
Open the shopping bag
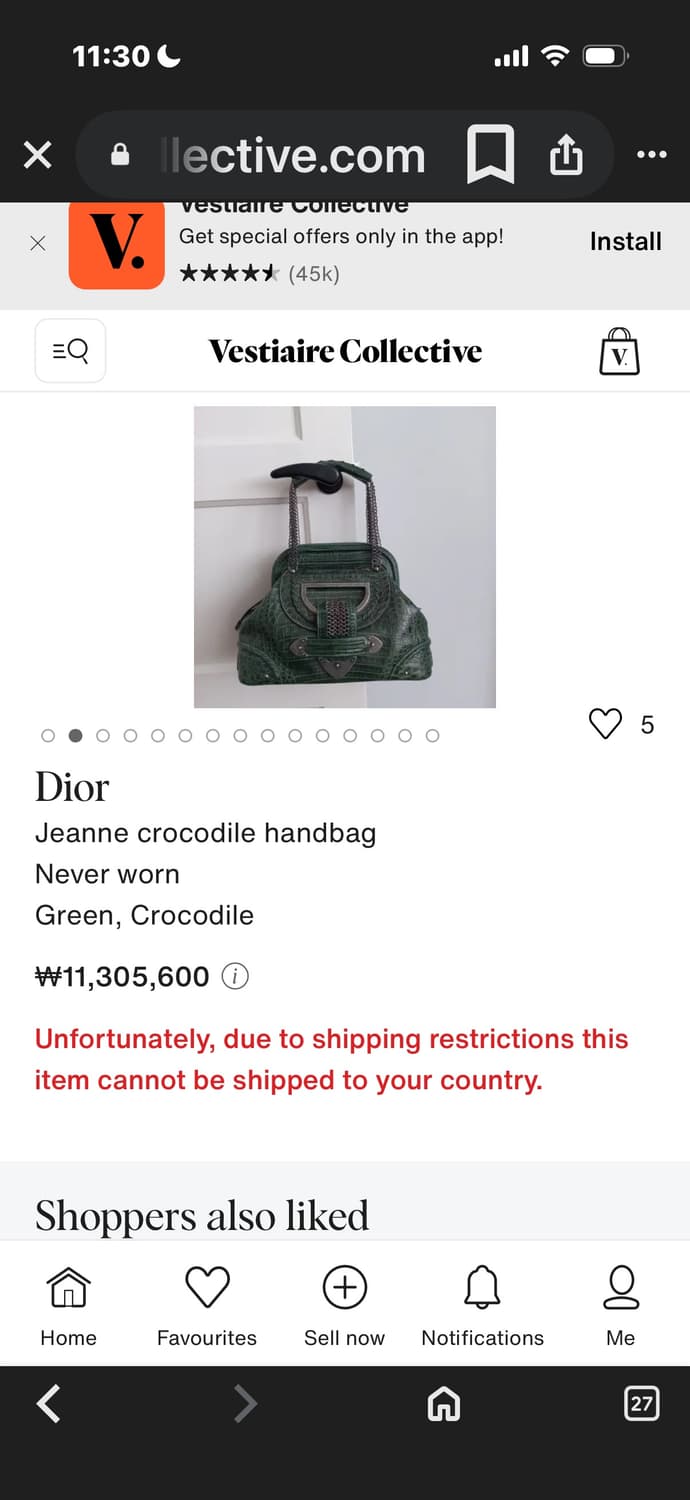pos(619,352)
